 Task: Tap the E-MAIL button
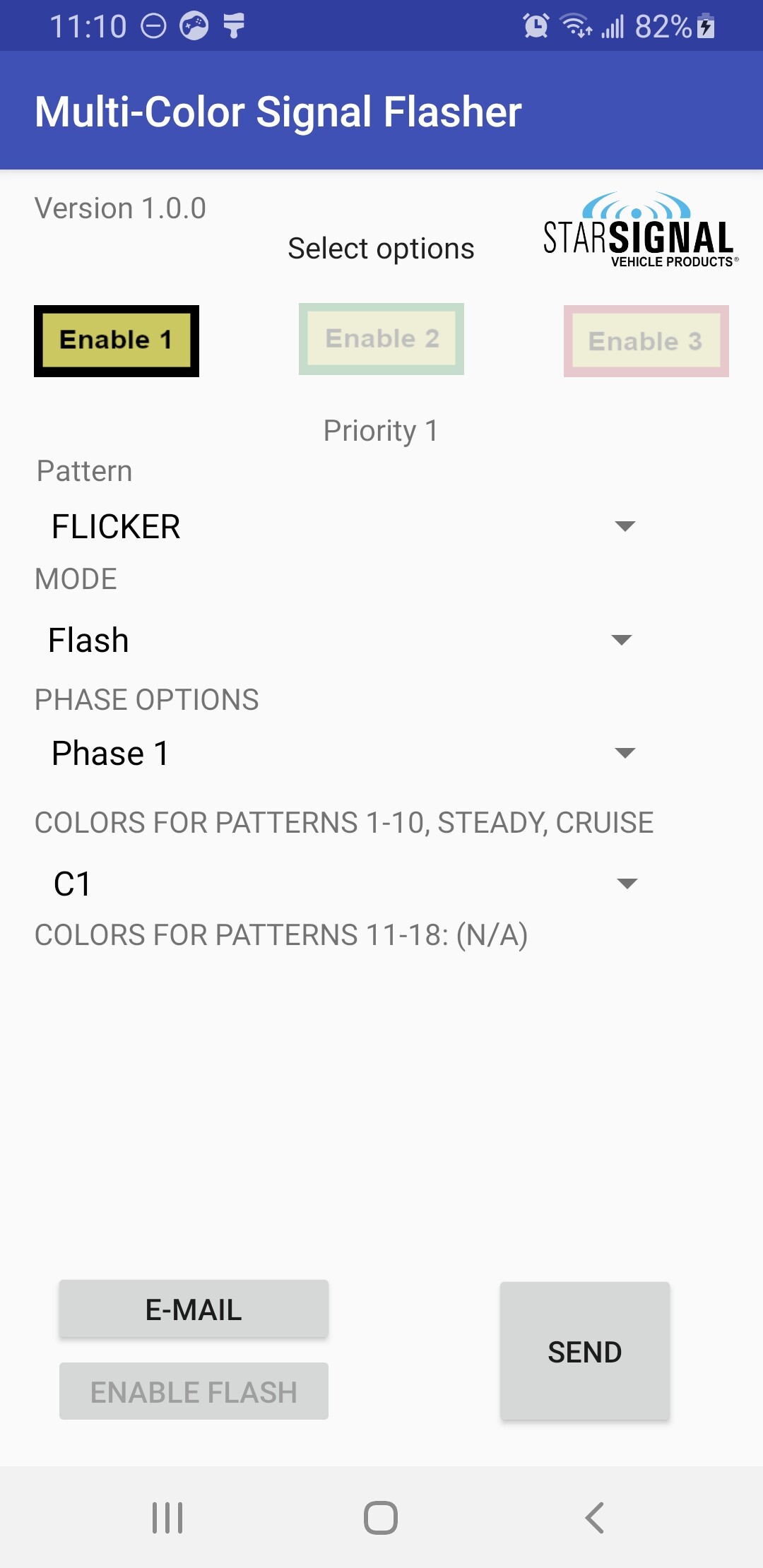(x=194, y=1309)
